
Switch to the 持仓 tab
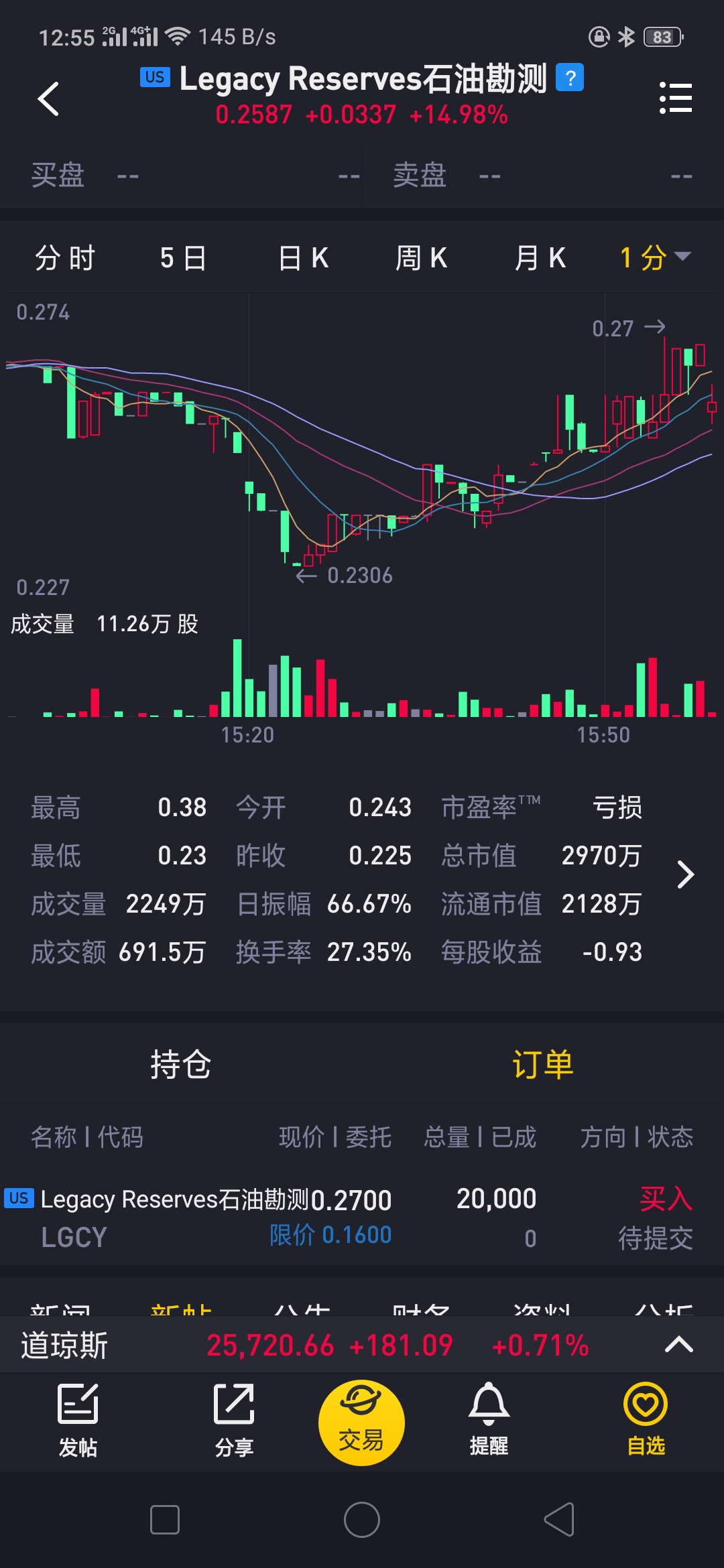[x=181, y=1064]
